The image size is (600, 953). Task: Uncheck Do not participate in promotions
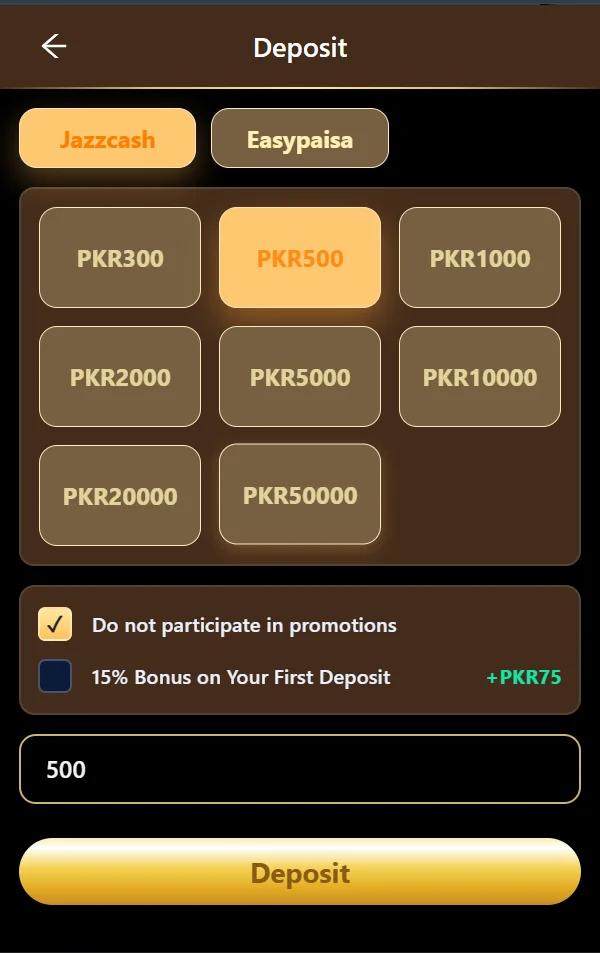(55, 624)
